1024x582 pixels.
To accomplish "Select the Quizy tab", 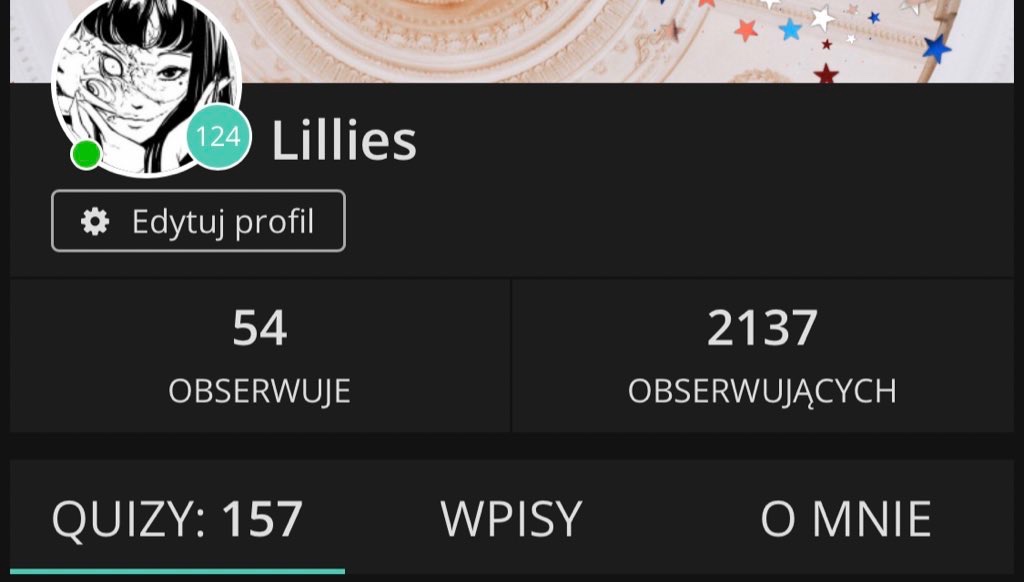I will click(x=177, y=519).
